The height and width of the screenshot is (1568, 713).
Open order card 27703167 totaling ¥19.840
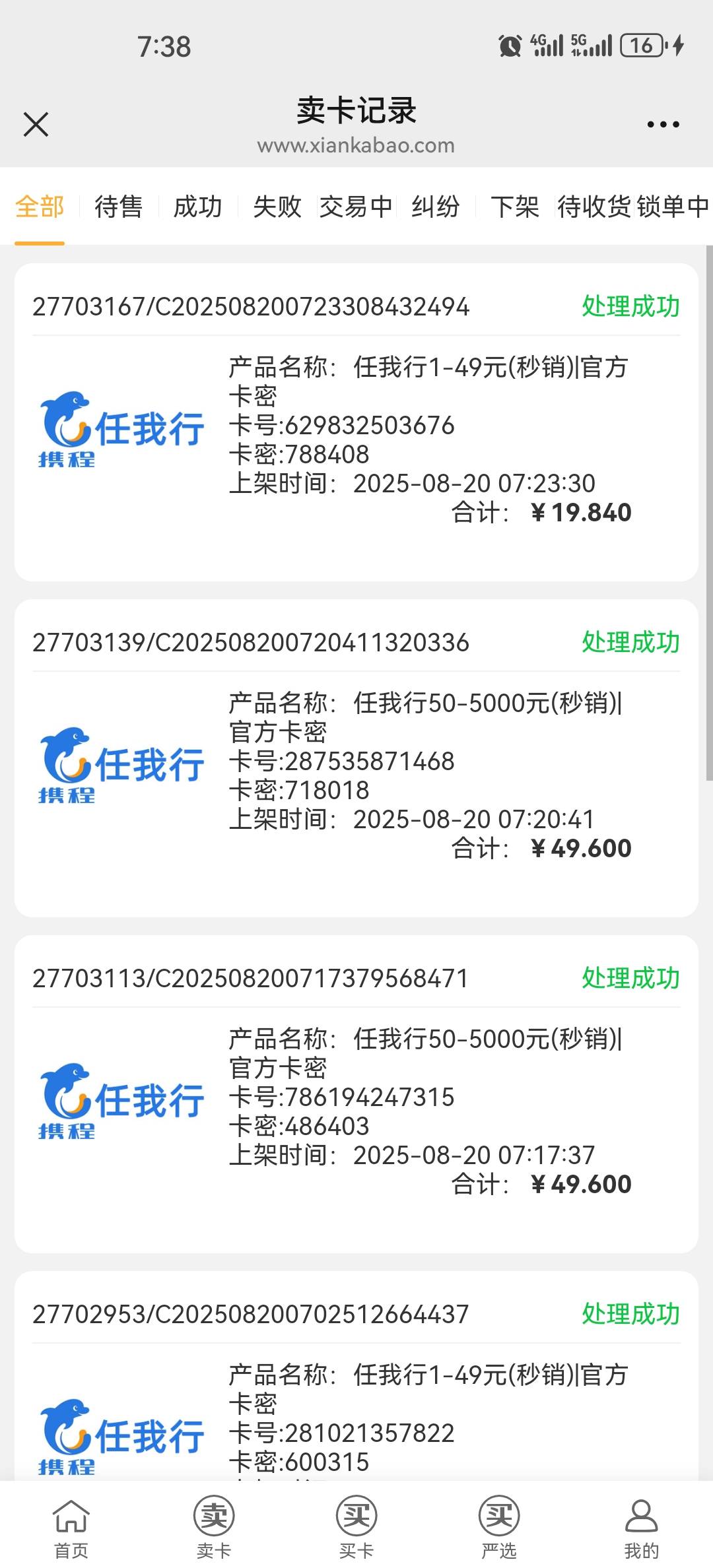pos(356,422)
